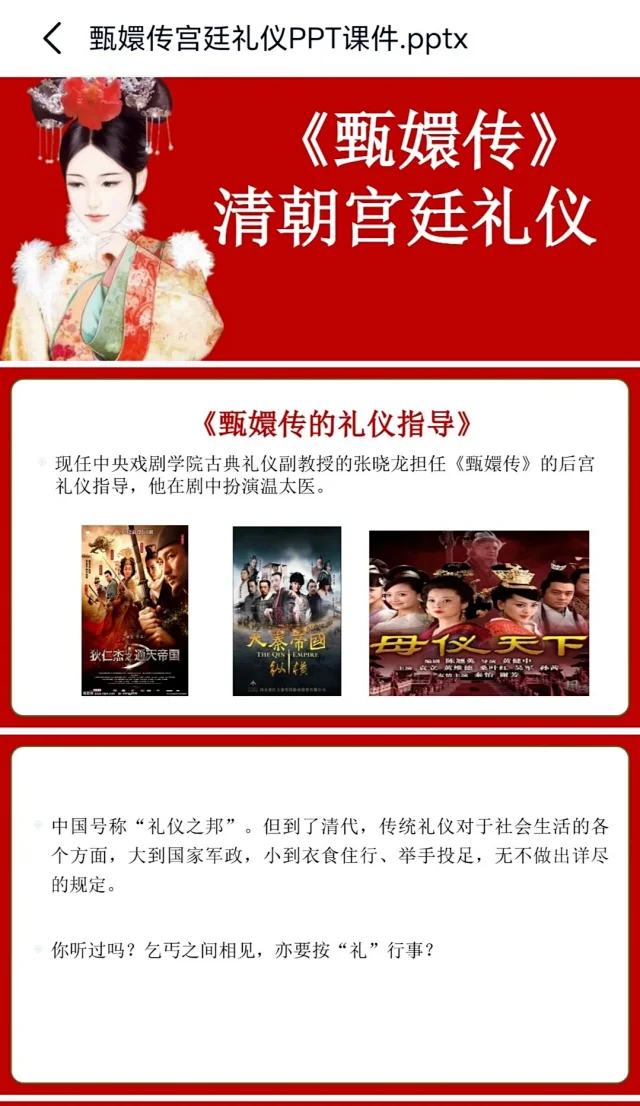Go back from the pptx viewer

(x=52, y=39)
